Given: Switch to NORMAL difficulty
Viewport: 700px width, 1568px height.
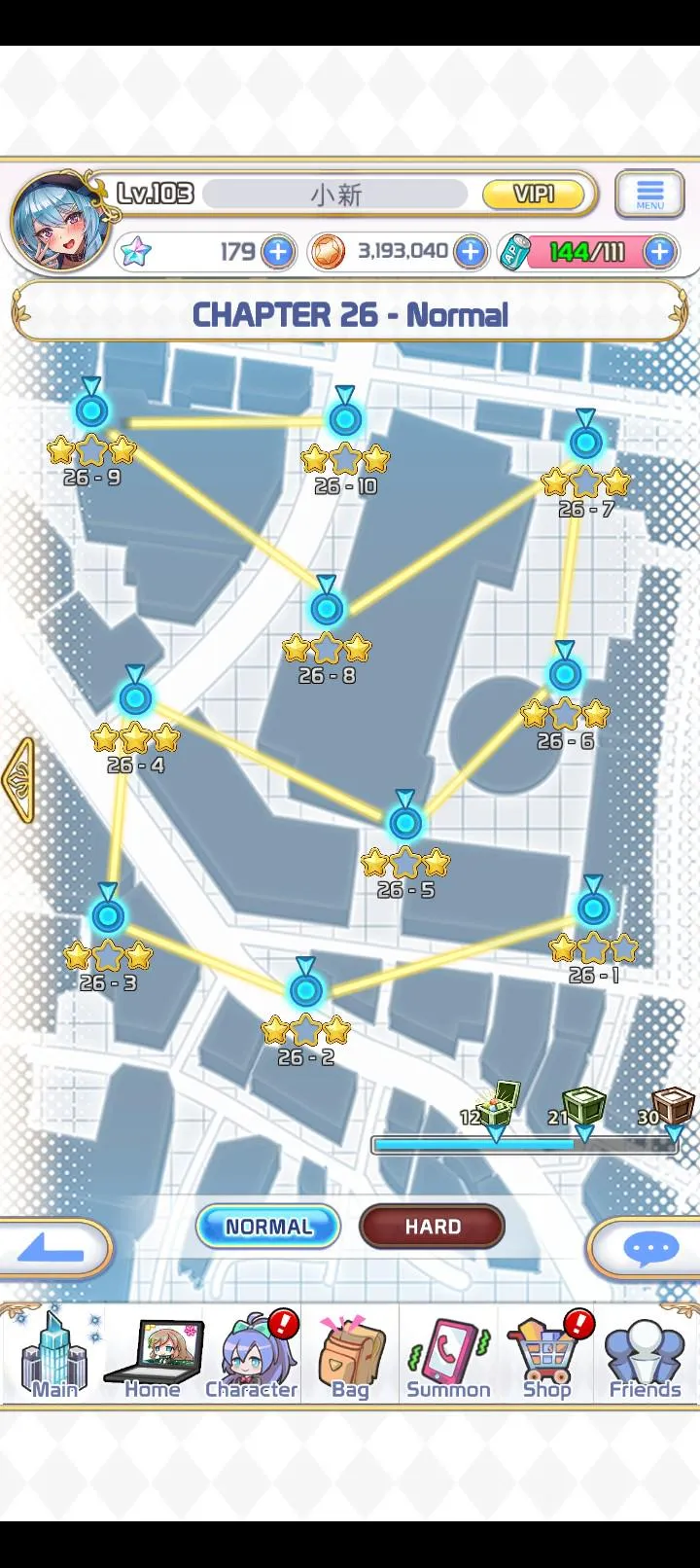Looking at the screenshot, I should [268, 1227].
